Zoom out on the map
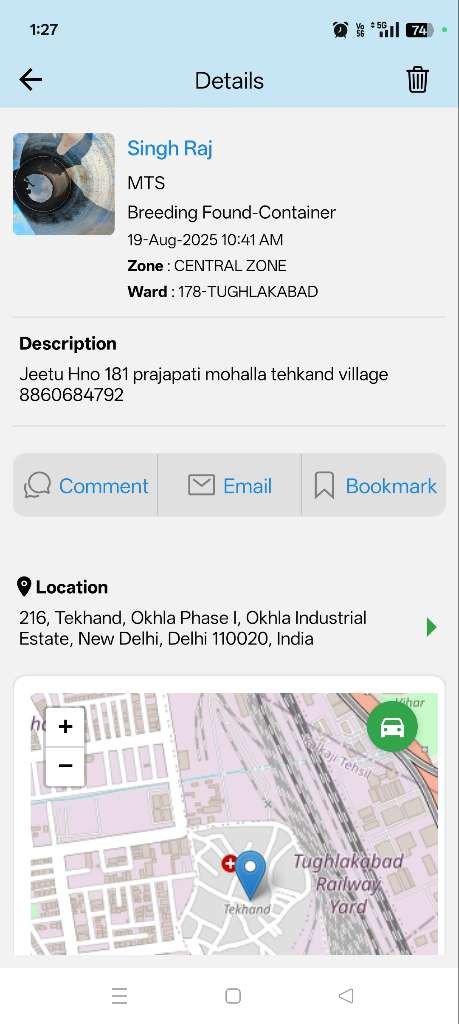Viewport: 459px width, 1024px height. pyautogui.click(x=65, y=765)
